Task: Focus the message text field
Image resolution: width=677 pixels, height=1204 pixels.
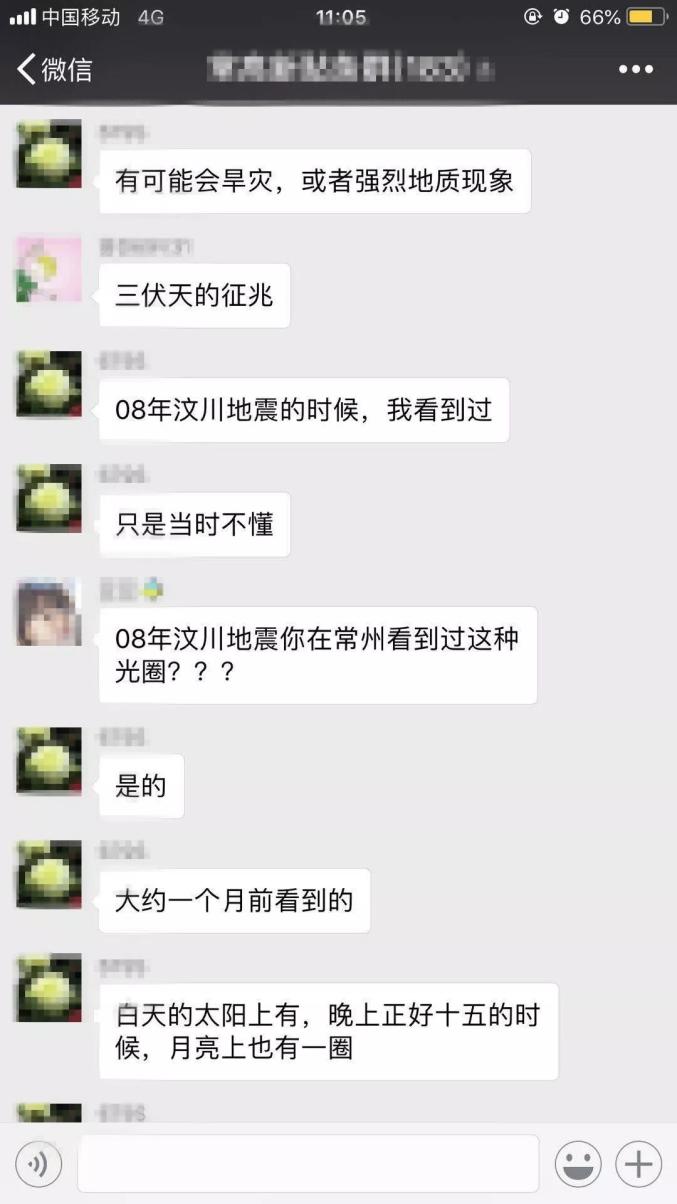Action: (x=308, y=1164)
